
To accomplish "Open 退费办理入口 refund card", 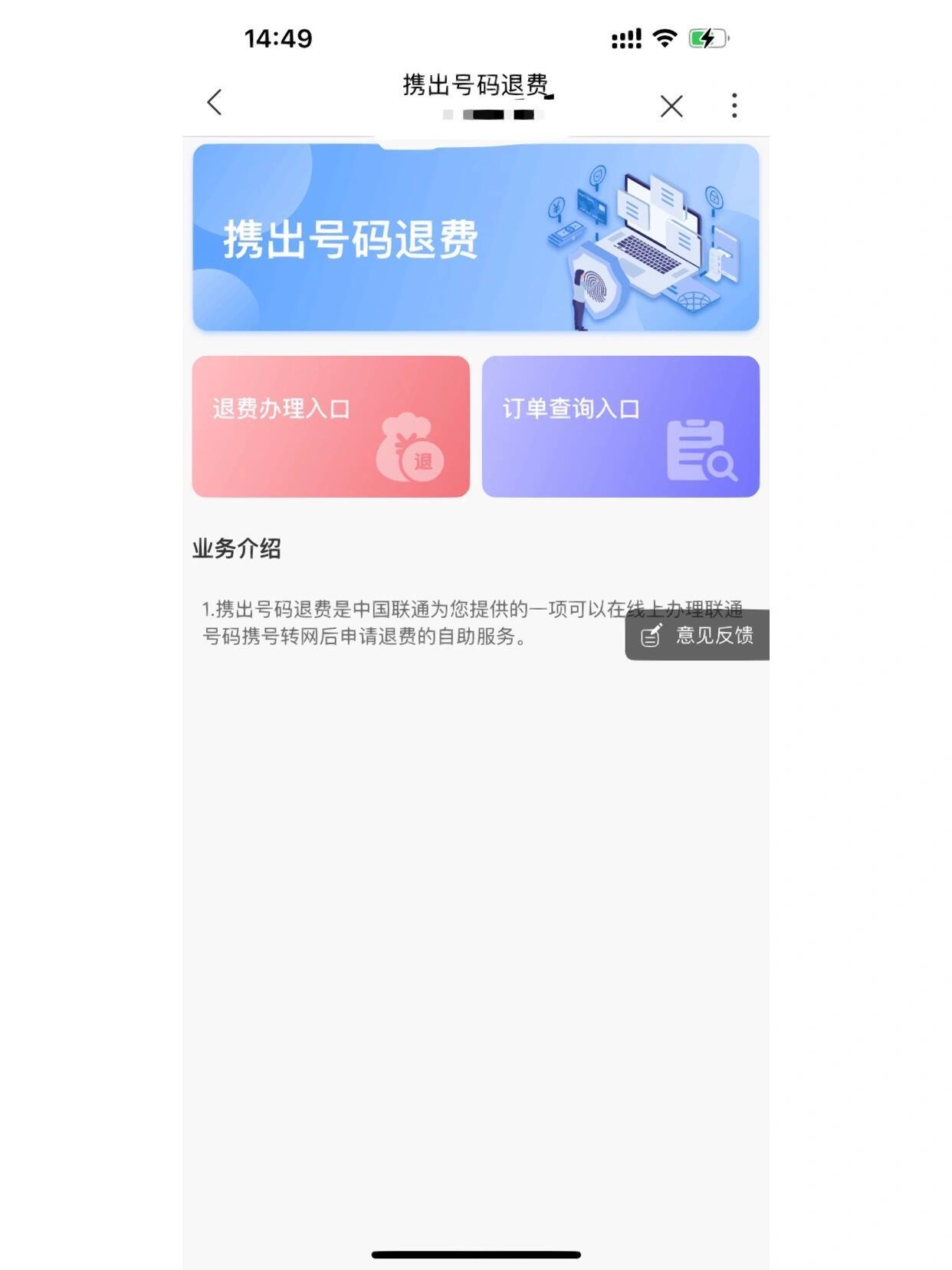I will pyautogui.click(x=330, y=426).
